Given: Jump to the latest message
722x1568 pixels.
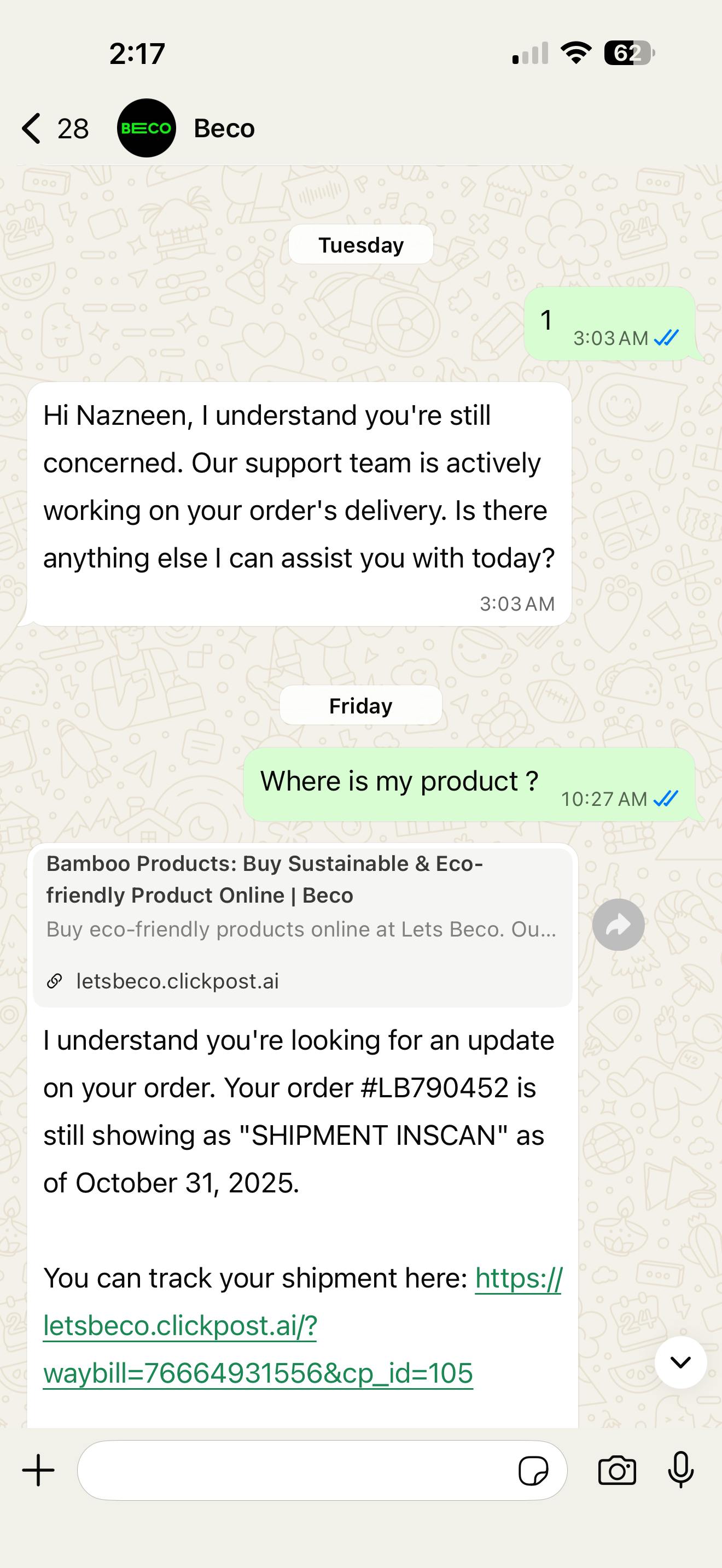Looking at the screenshot, I should 680,1362.
